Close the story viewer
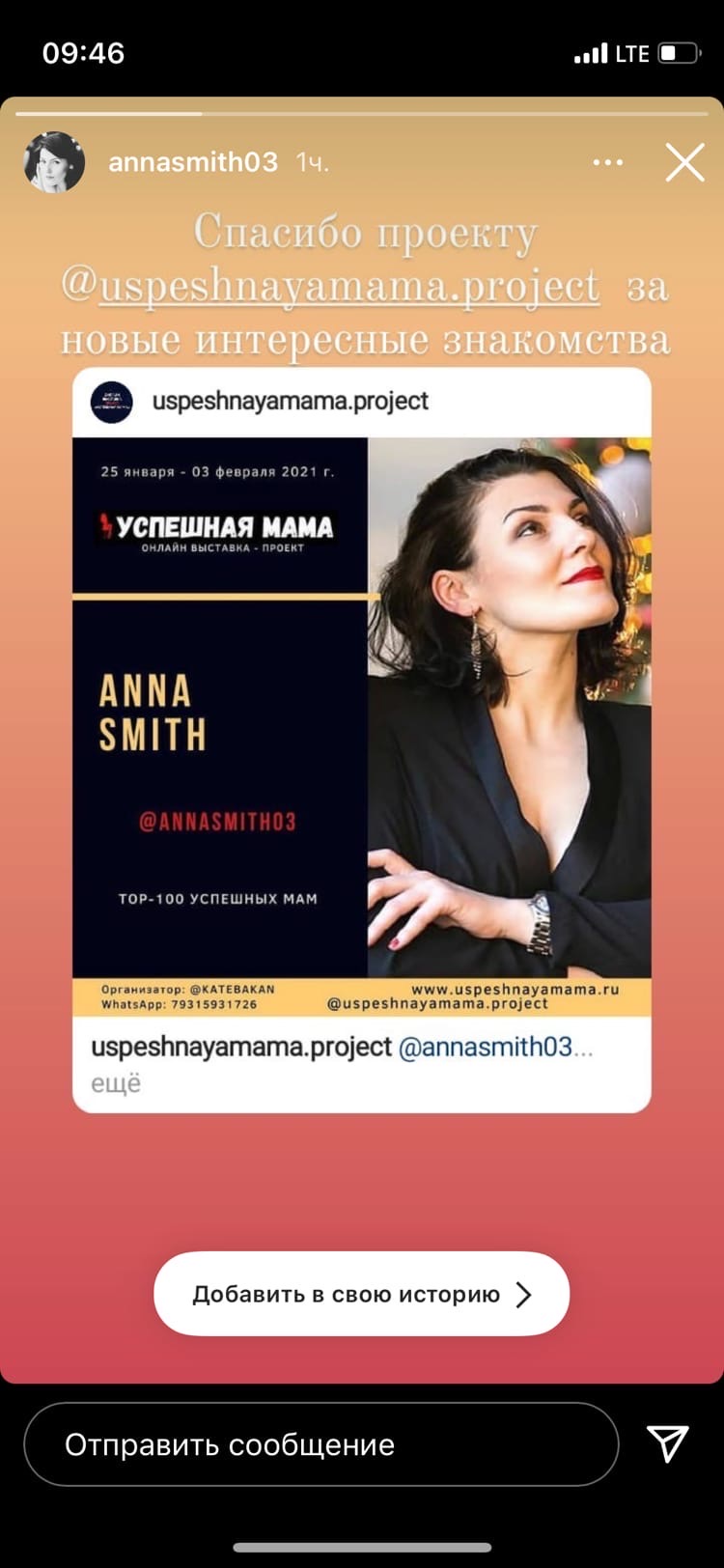Screen dimensions: 724x1568 684,162
